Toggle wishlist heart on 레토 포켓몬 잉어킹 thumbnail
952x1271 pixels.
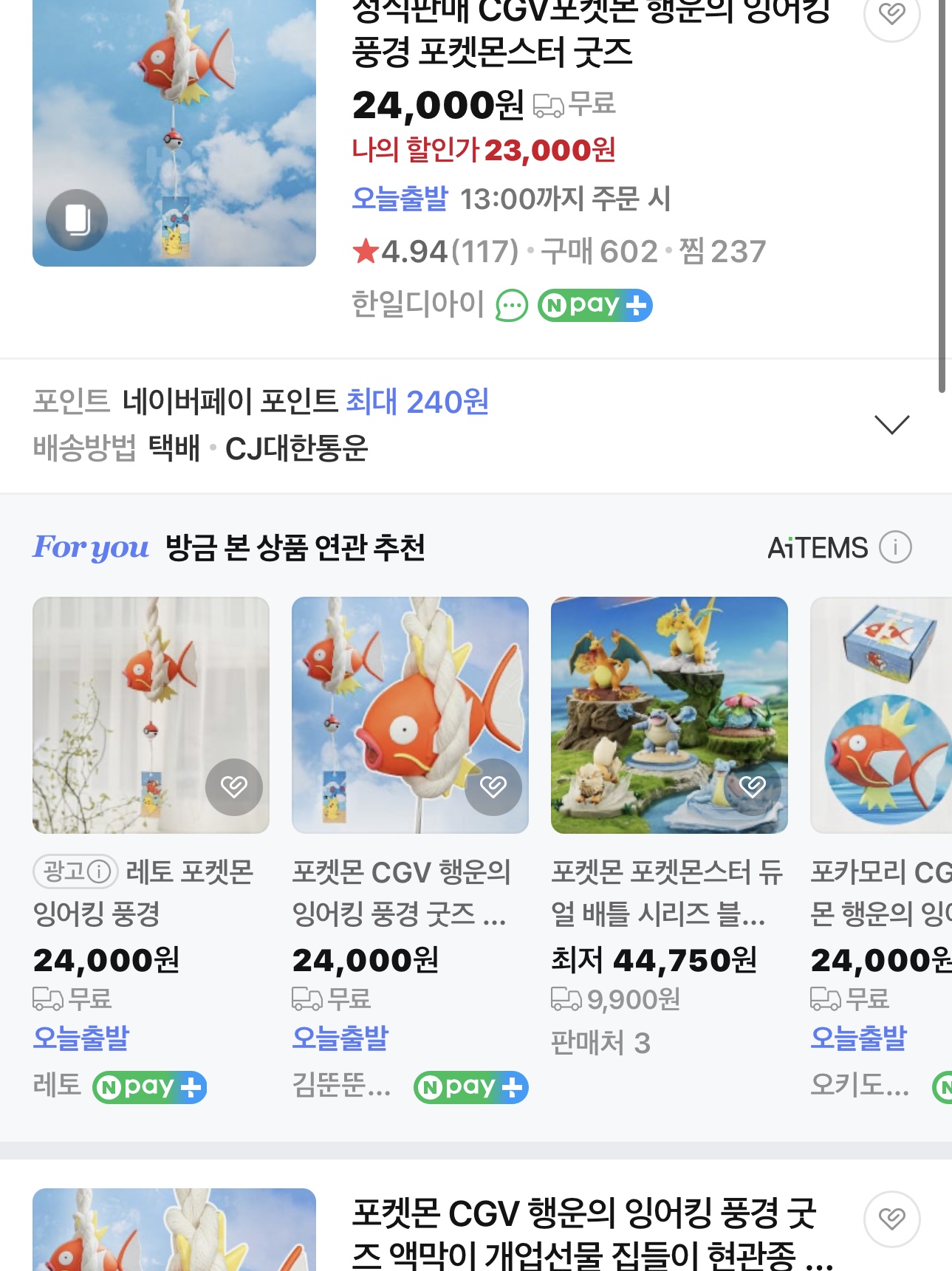tap(234, 787)
